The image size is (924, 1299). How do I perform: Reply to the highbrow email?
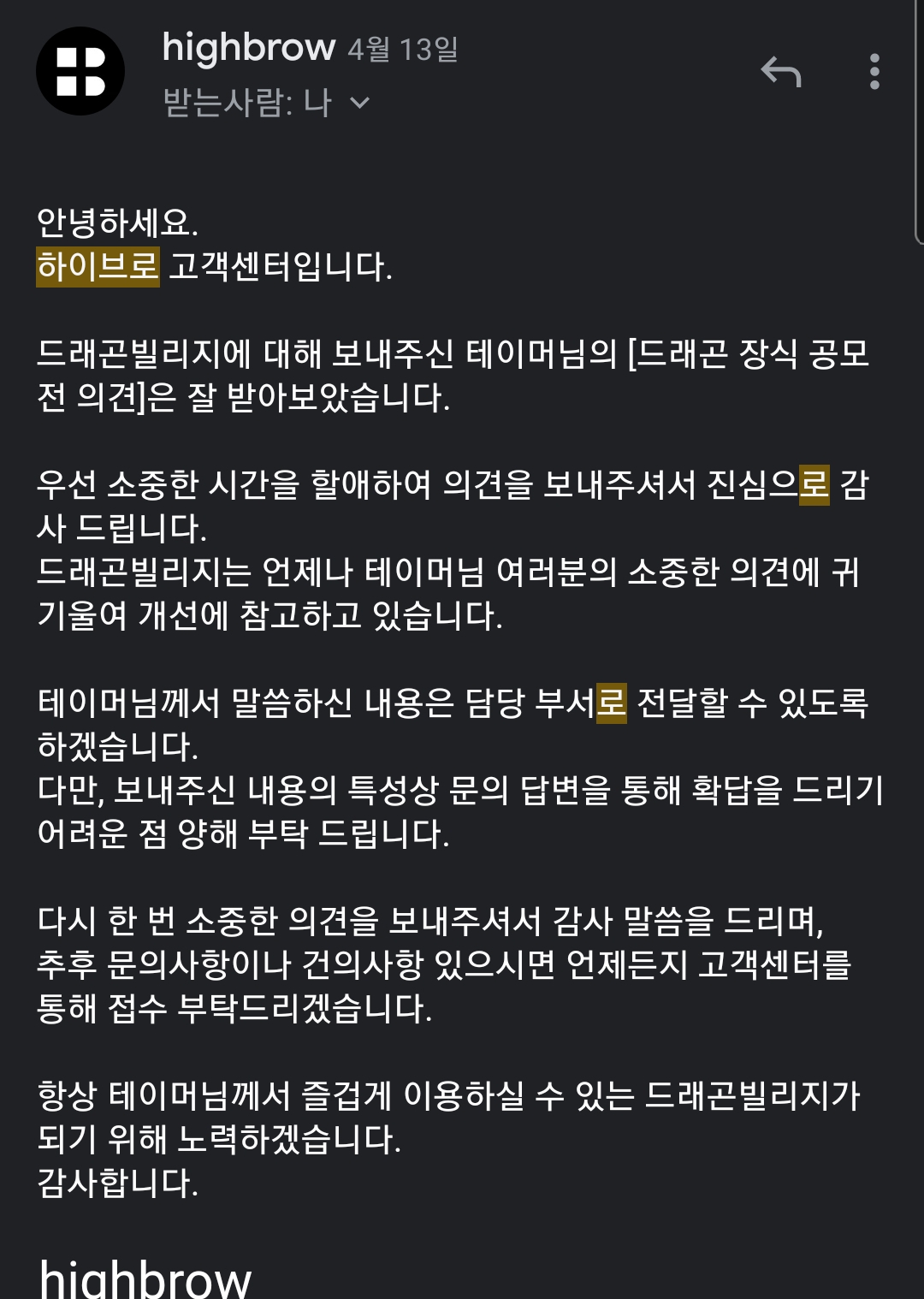780,72
